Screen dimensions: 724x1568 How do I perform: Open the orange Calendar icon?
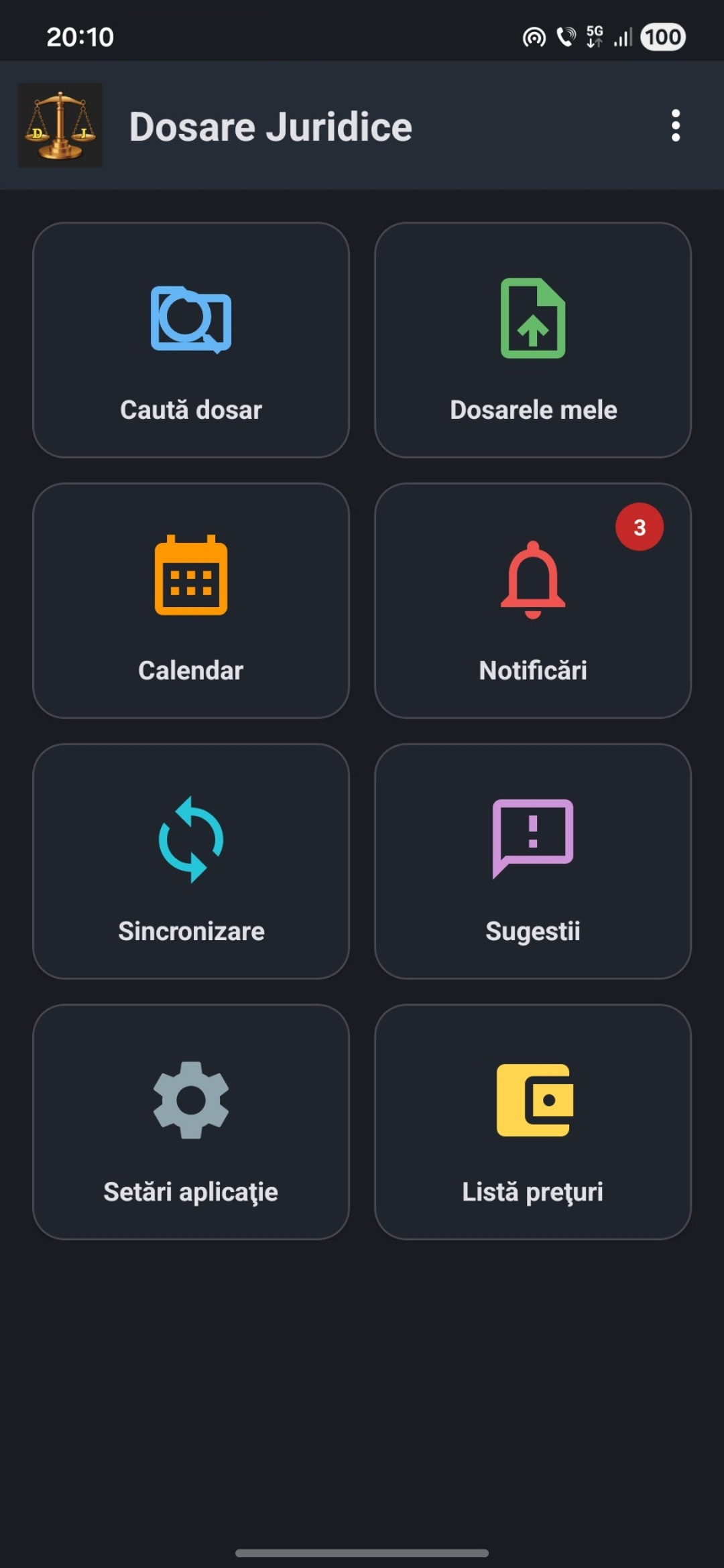[191, 579]
